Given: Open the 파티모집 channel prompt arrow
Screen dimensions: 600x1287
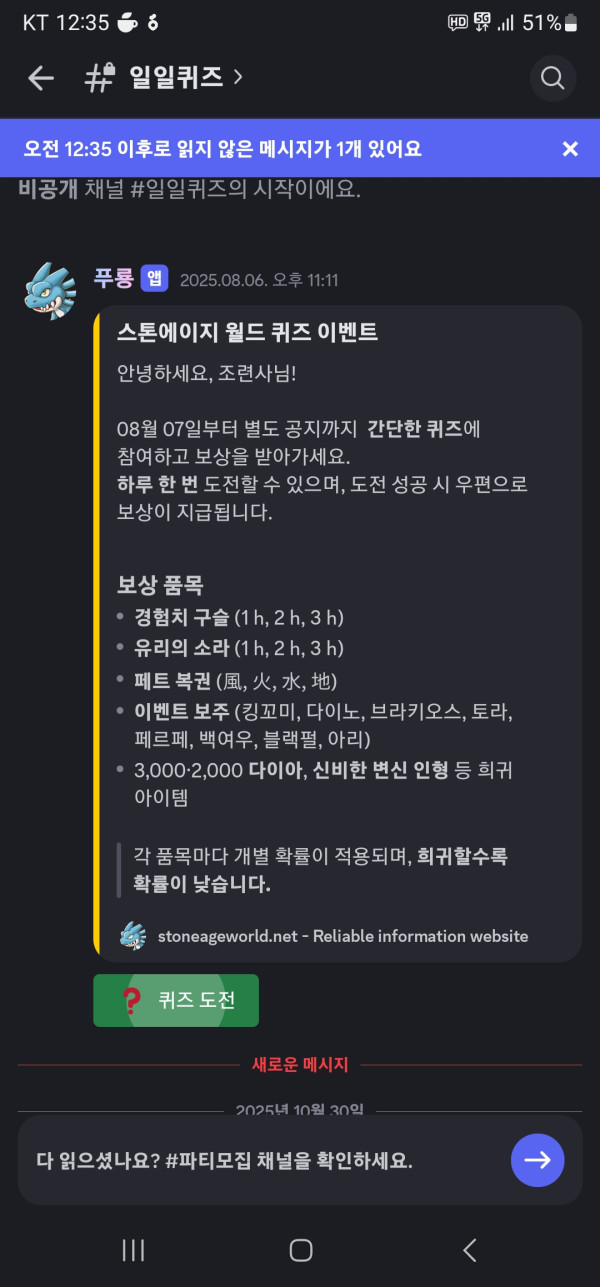Looking at the screenshot, I should coord(538,1160).
